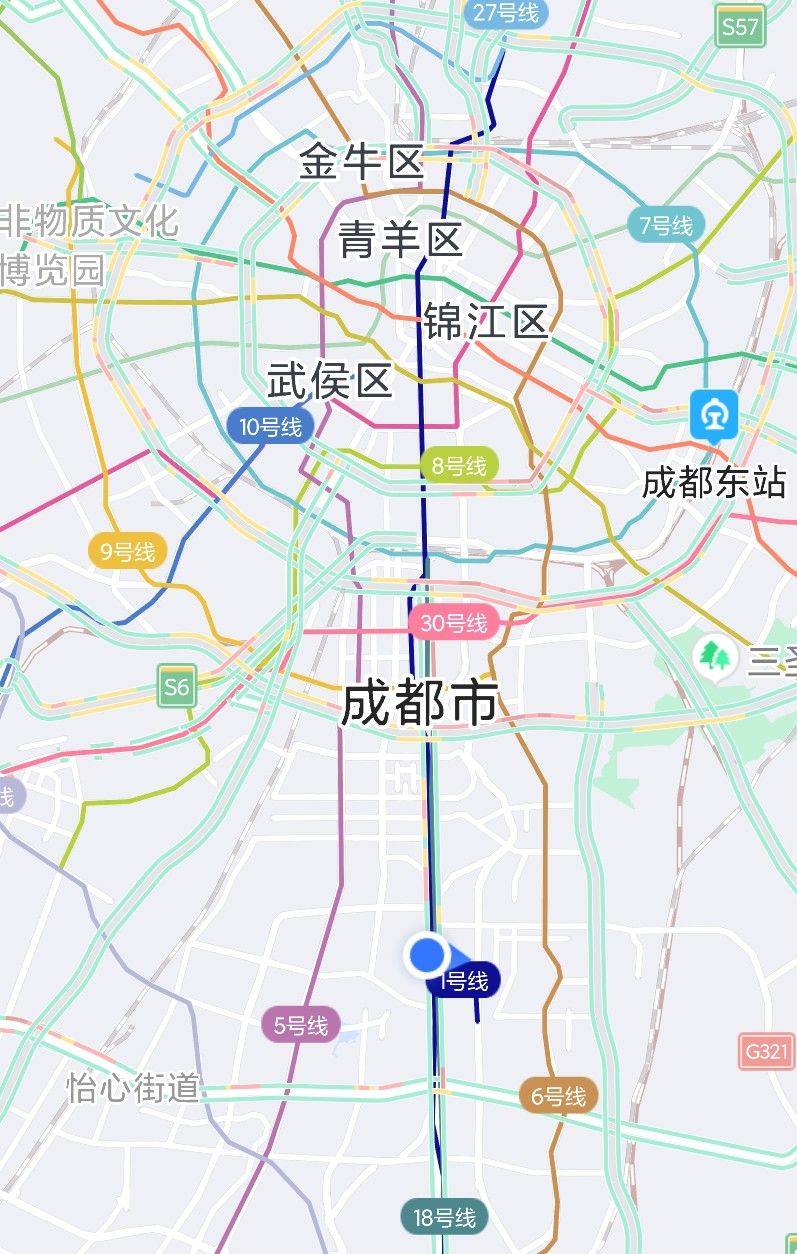
Task: Select the 1号线 metro line label
Action: click(x=464, y=982)
